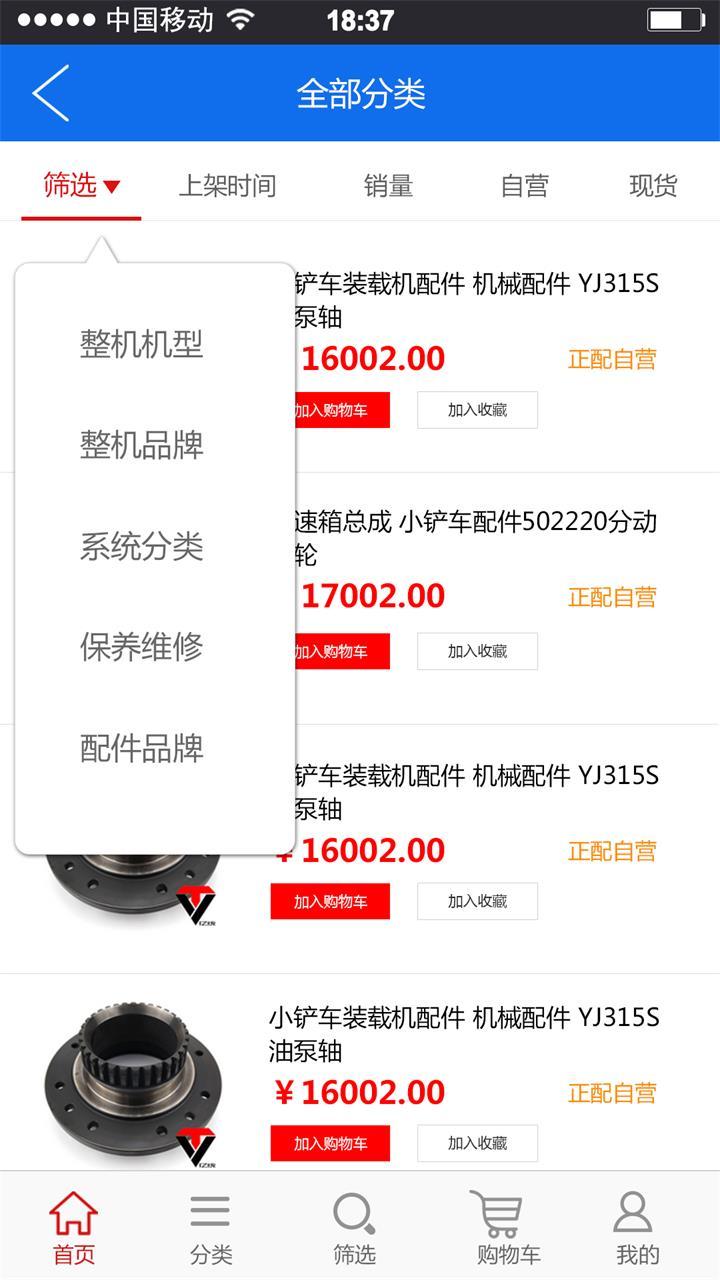Viewport: 720px width, 1280px height.
Task: Select 整机机型 in the filter menu
Action: (x=142, y=344)
